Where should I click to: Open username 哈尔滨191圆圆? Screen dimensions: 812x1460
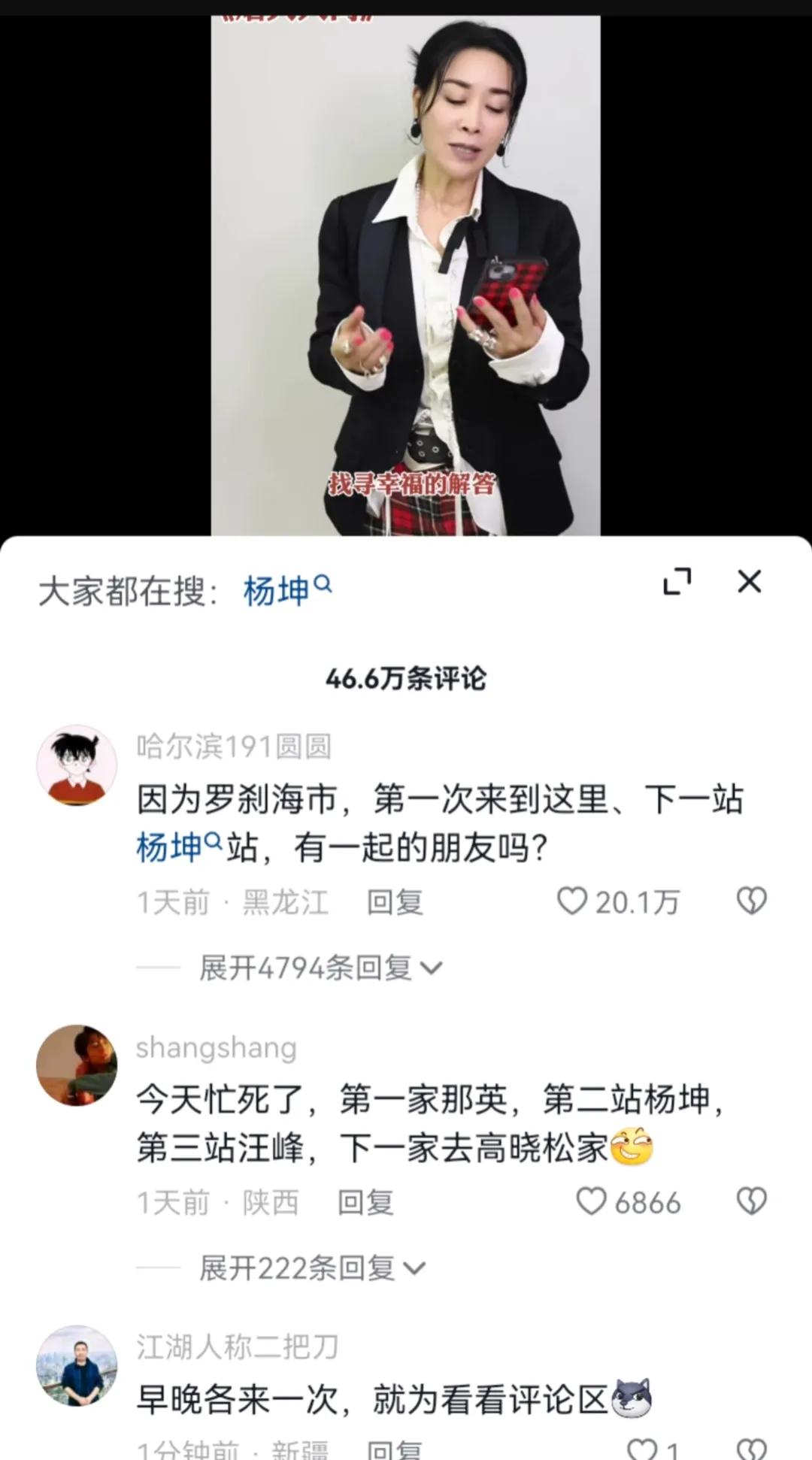click(234, 747)
